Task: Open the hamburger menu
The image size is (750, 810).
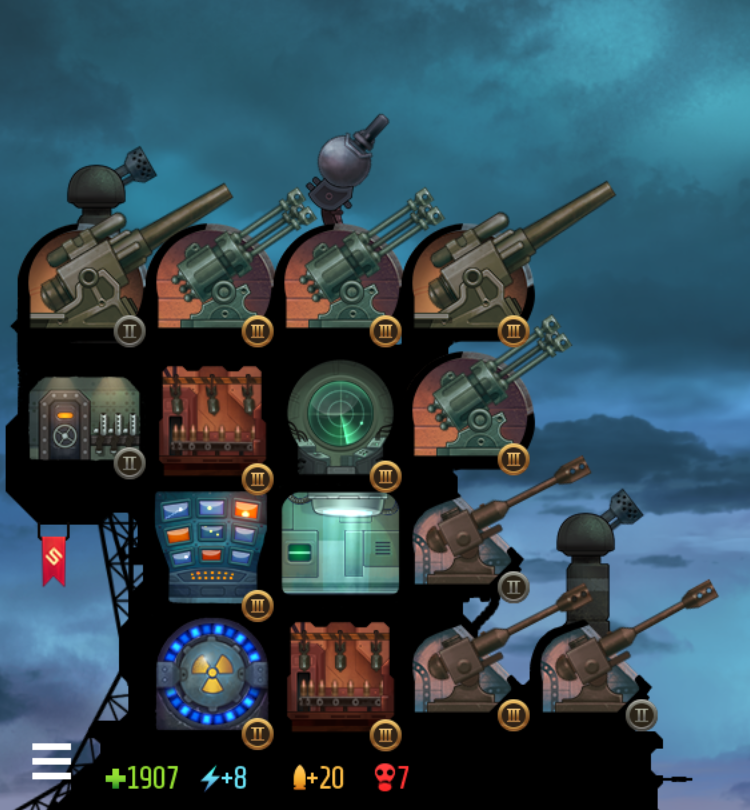Action: coord(51,761)
